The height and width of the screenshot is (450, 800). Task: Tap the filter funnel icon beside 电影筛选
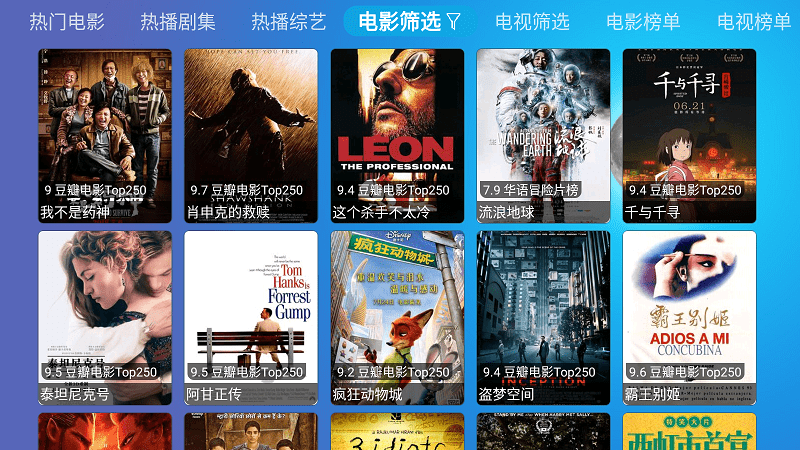pyautogui.click(x=453, y=21)
